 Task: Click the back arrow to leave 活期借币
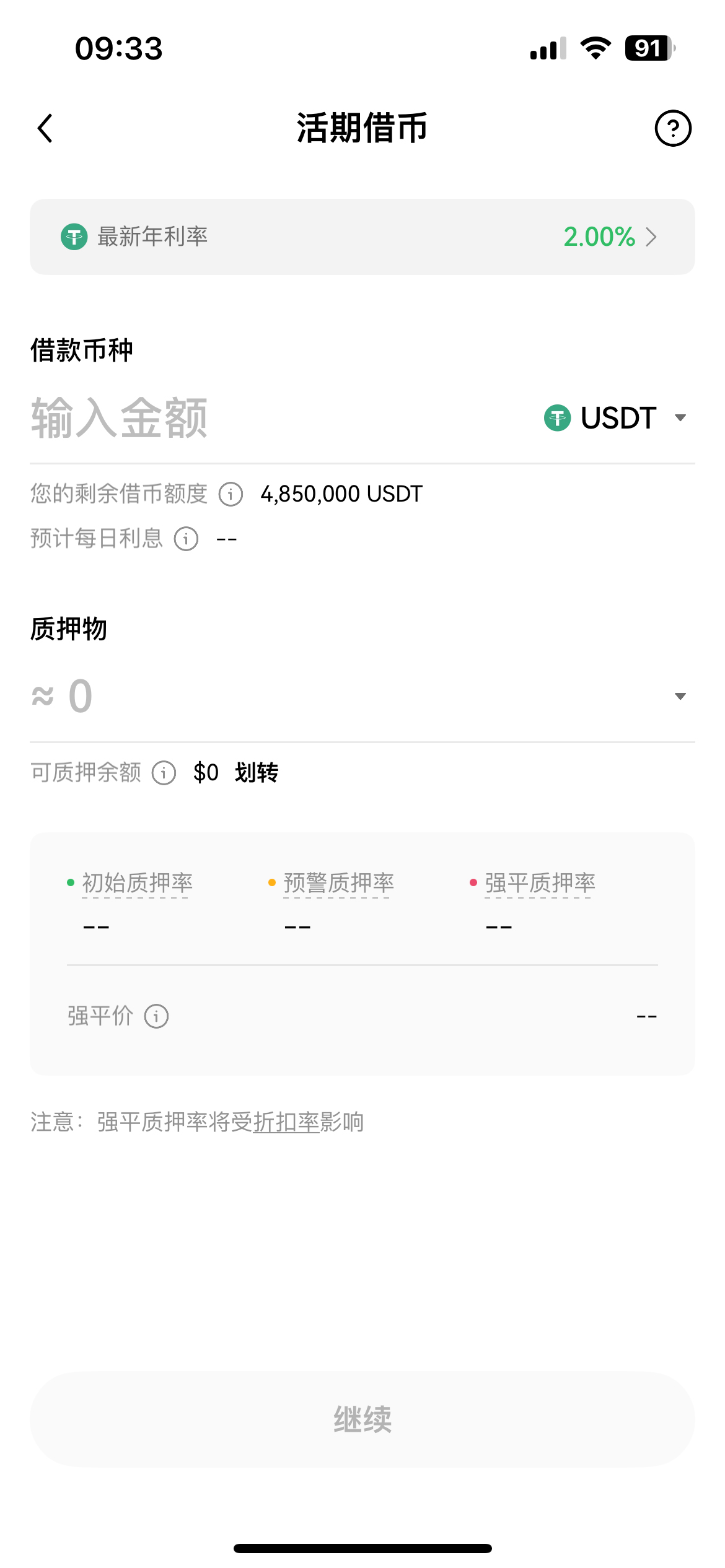(x=44, y=129)
